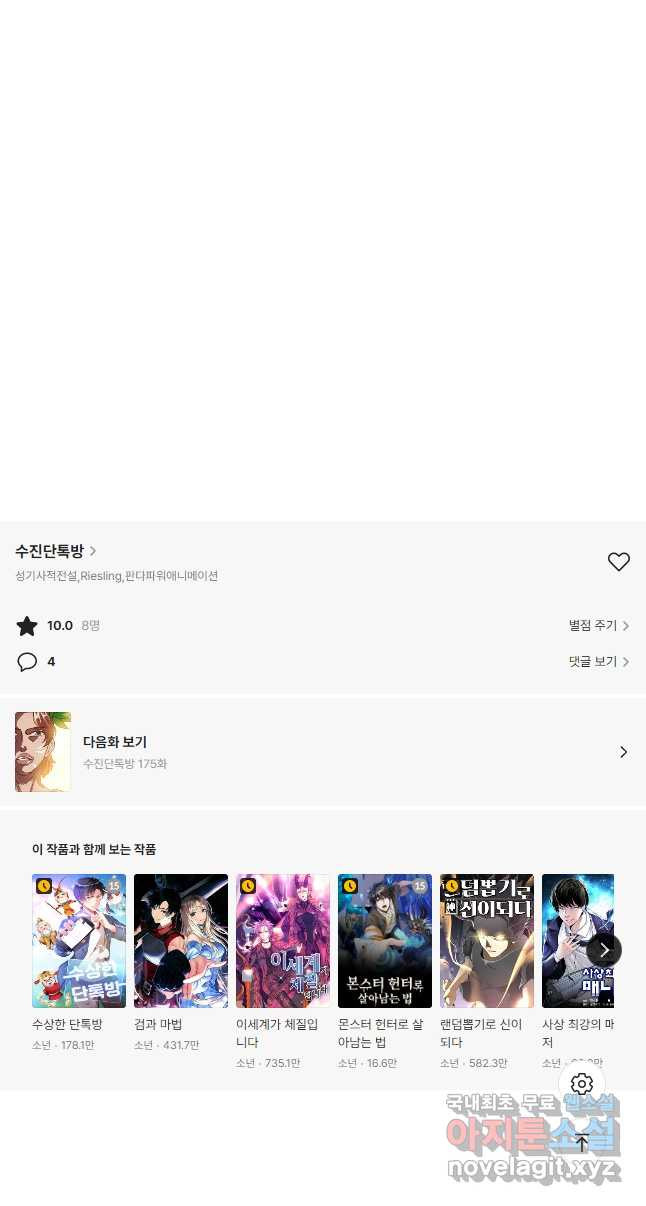Jump back to top with the arrow
Viewport: 646px width, 1206px height.
pos(582,1143)
